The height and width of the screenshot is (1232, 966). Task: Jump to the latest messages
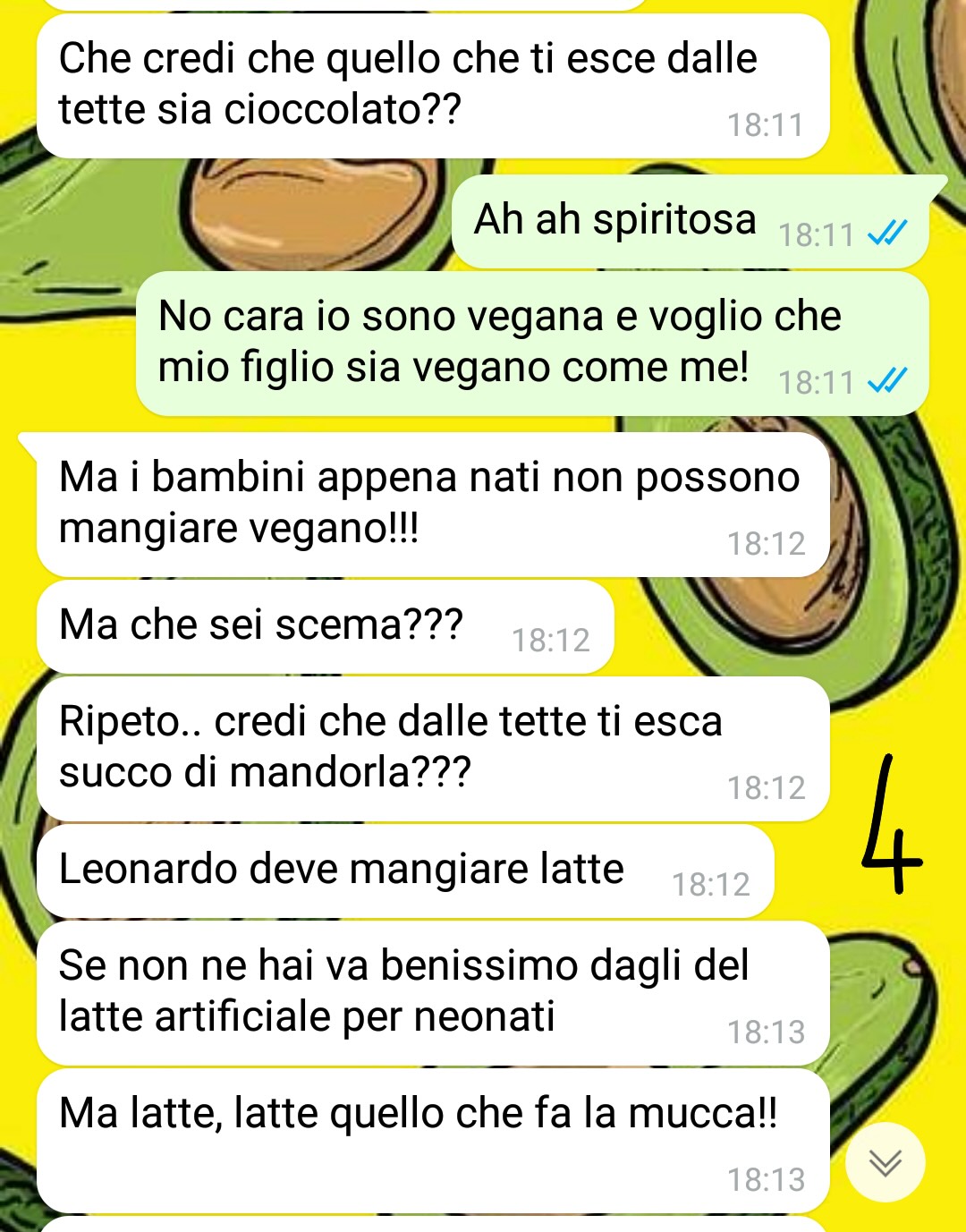click(885, 1162)
